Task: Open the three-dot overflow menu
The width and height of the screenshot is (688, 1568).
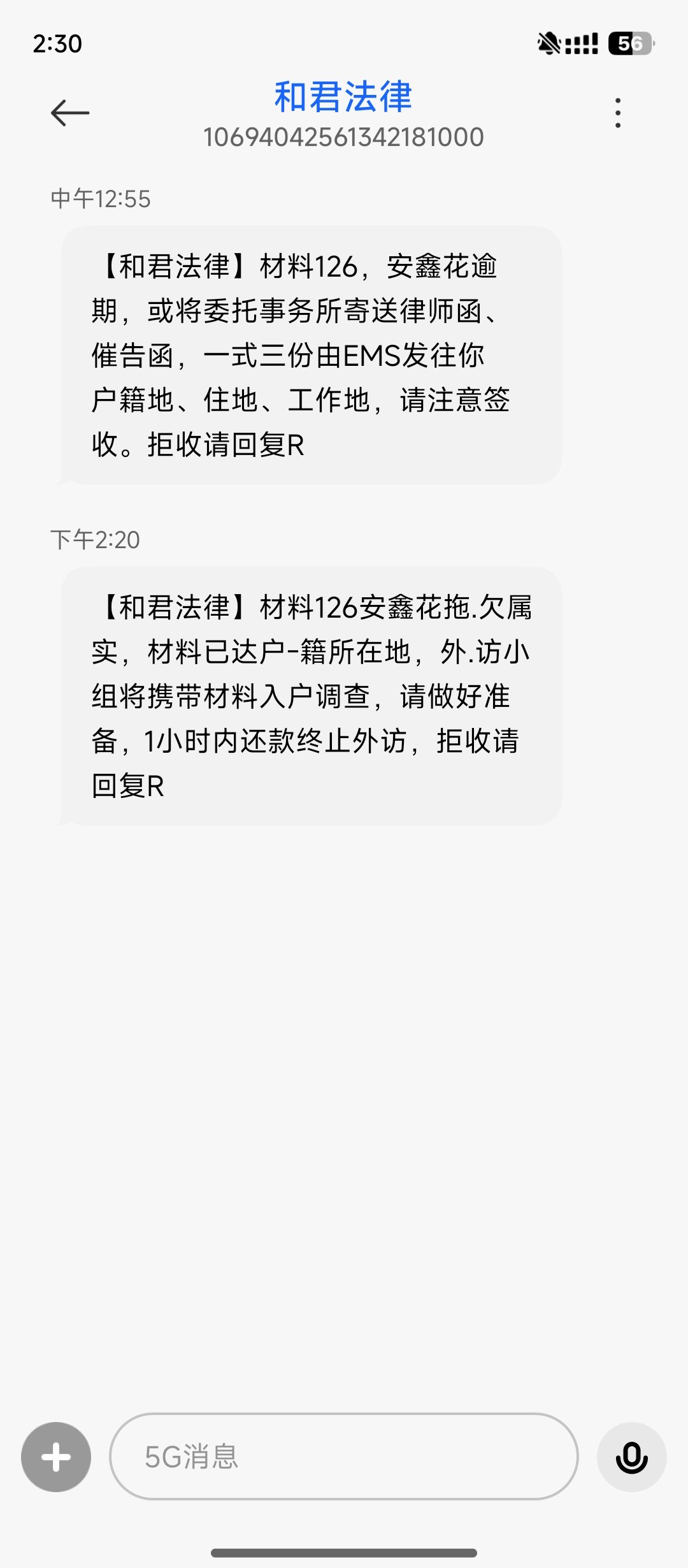Action: (x=617, y=113)
